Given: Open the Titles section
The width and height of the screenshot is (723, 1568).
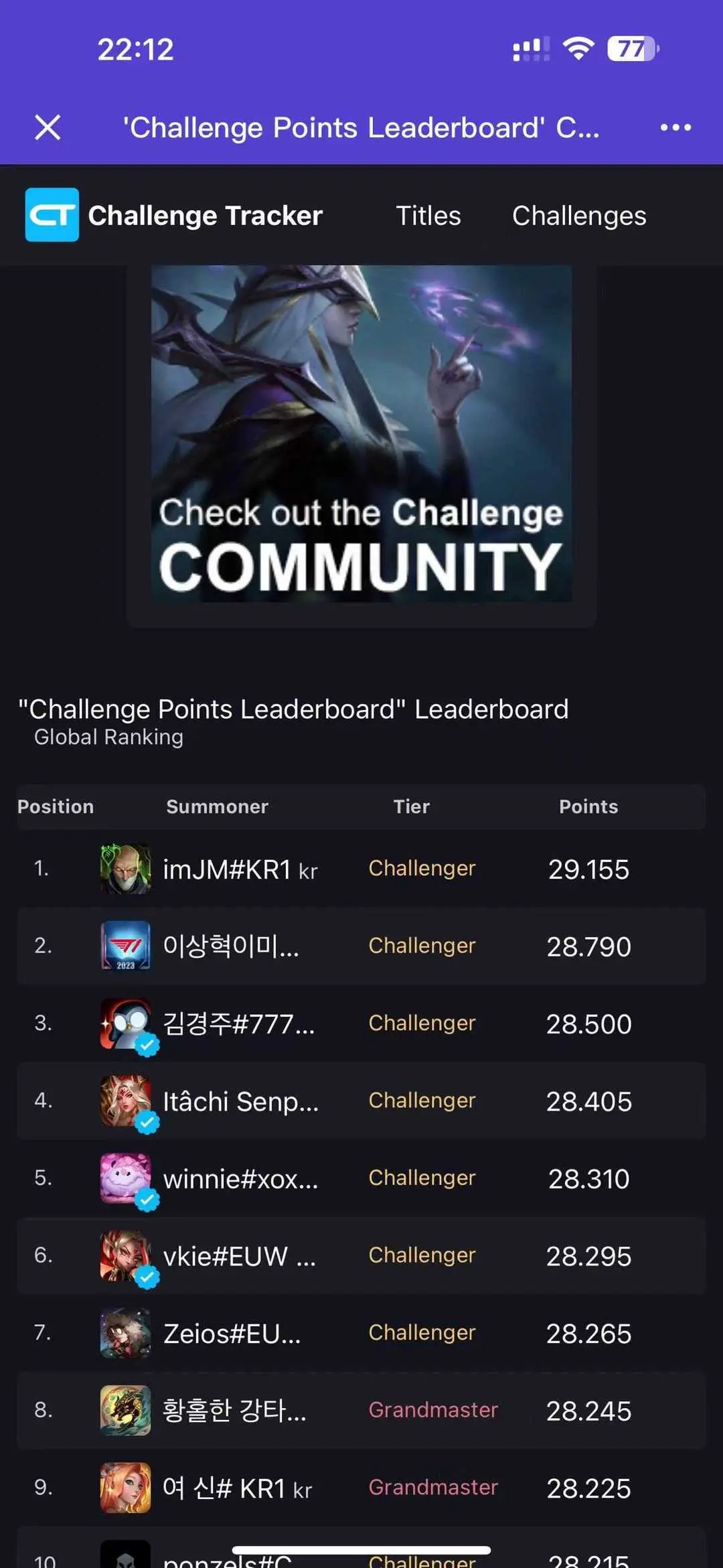Looking at the screenshot, I should (x=428, y=216).
